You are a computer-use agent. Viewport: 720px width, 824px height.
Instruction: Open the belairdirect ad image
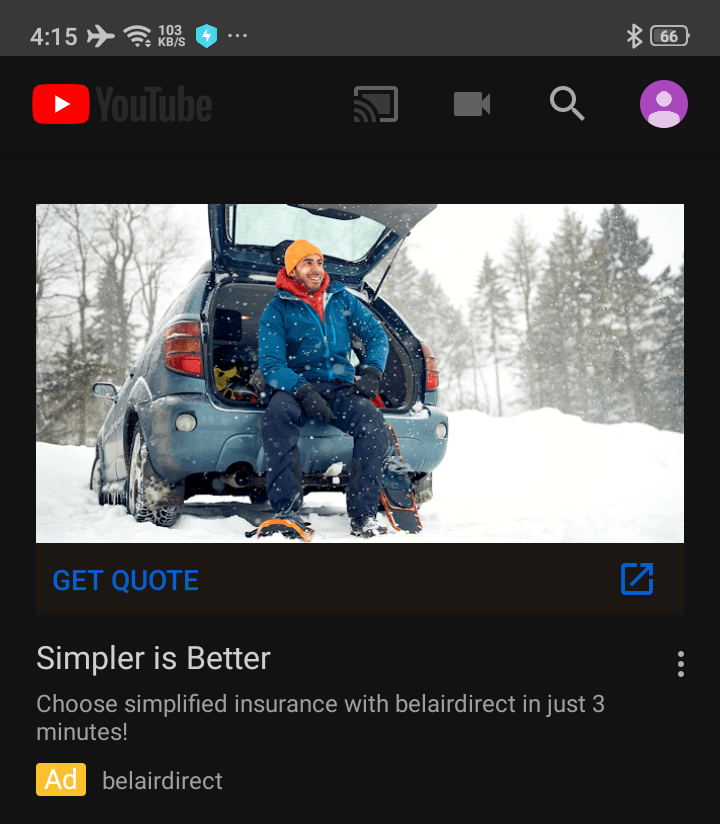[x=360, y=373]
